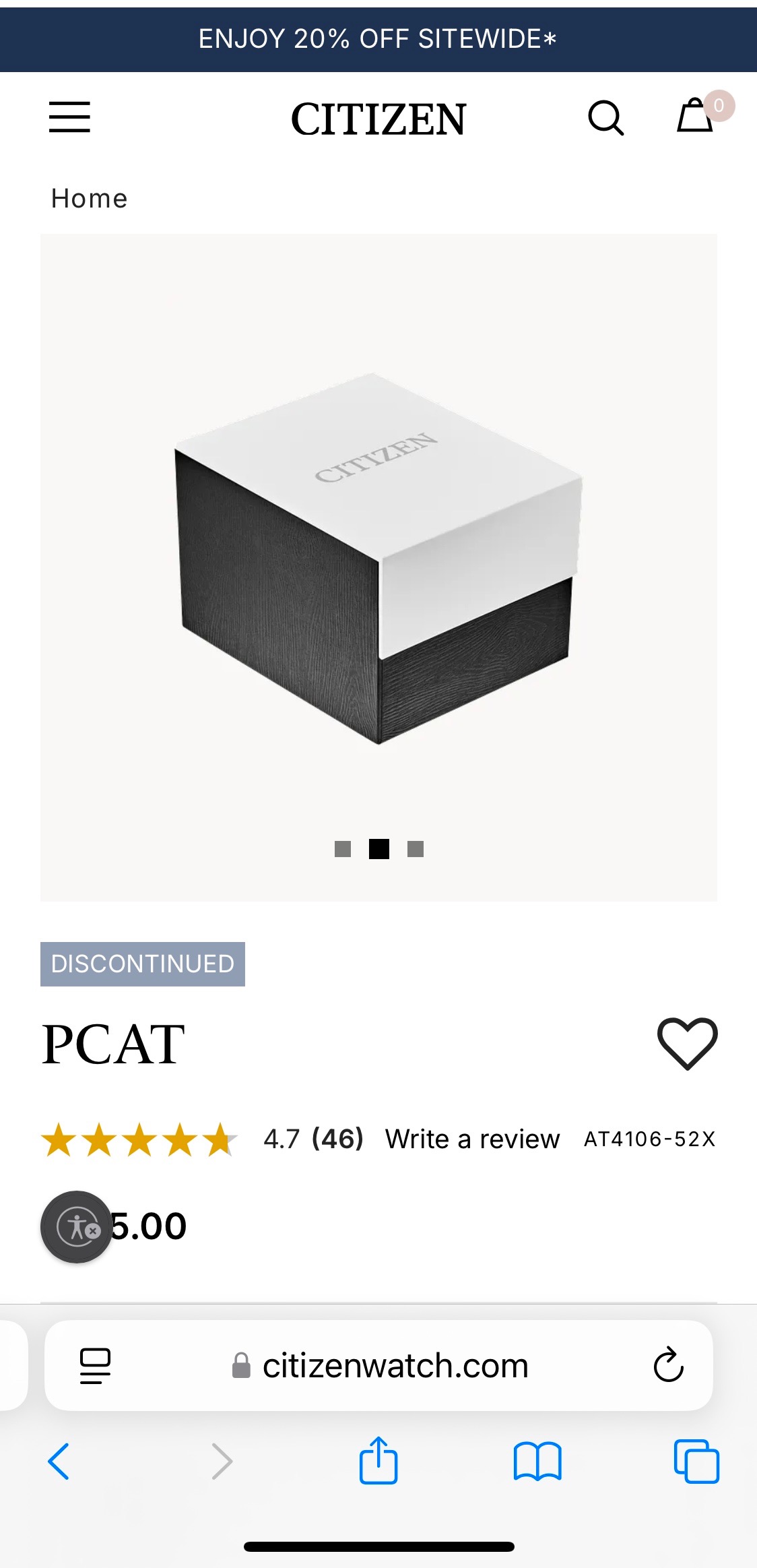This screenshot has width=757, height=1568.
Task: Open the accessibility widget
Action: (x=77, y=1226)
